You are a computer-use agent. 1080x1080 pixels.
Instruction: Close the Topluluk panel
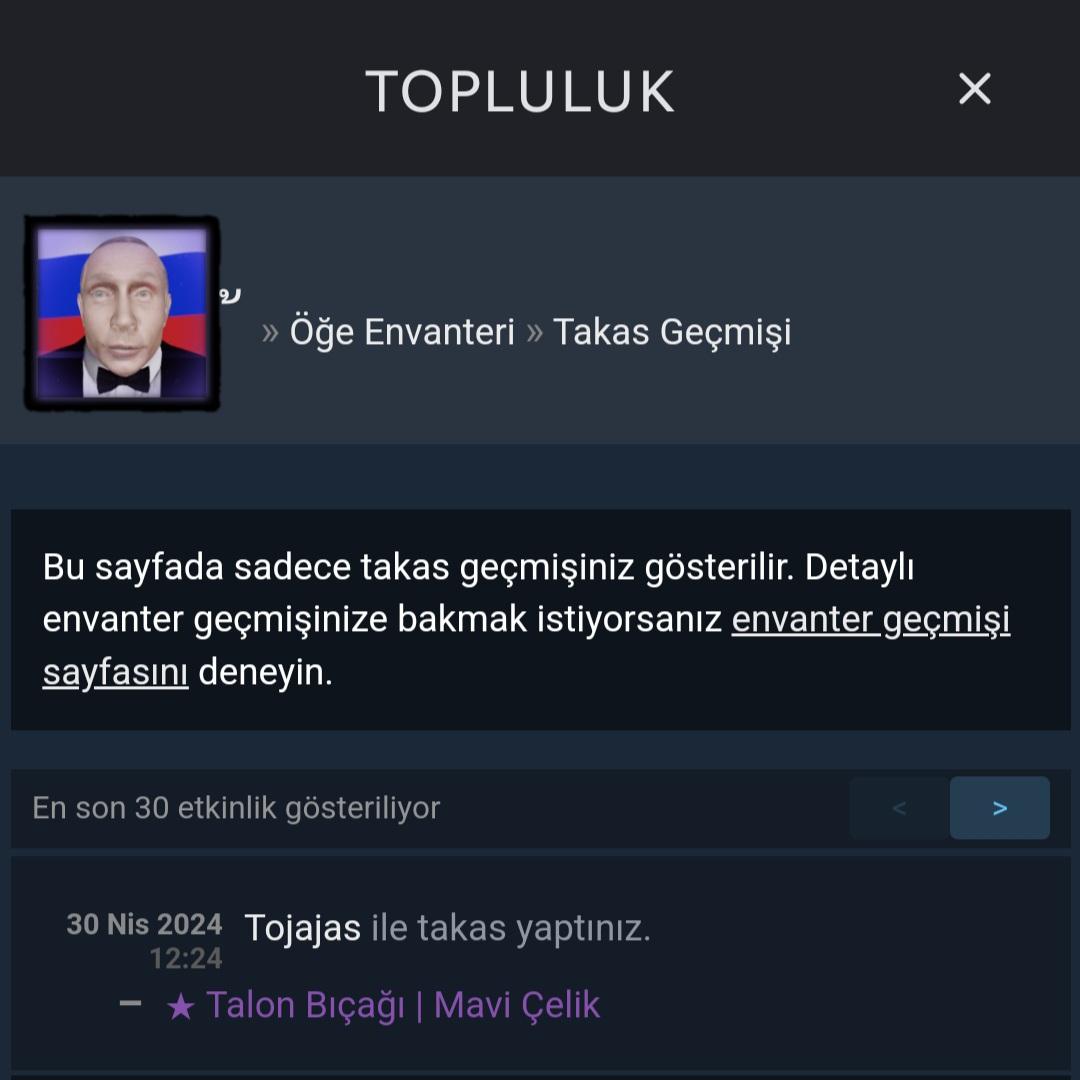point(974,89)
